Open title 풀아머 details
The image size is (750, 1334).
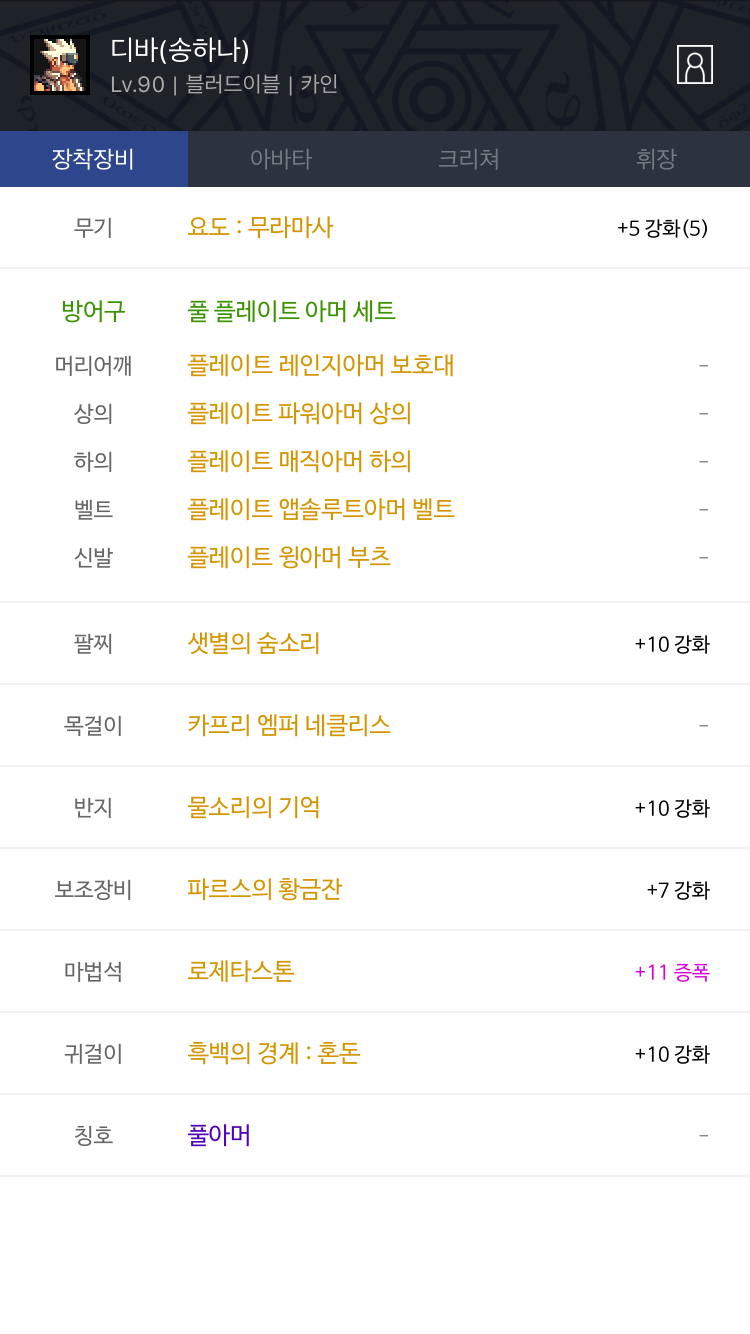pos(219,1135)
